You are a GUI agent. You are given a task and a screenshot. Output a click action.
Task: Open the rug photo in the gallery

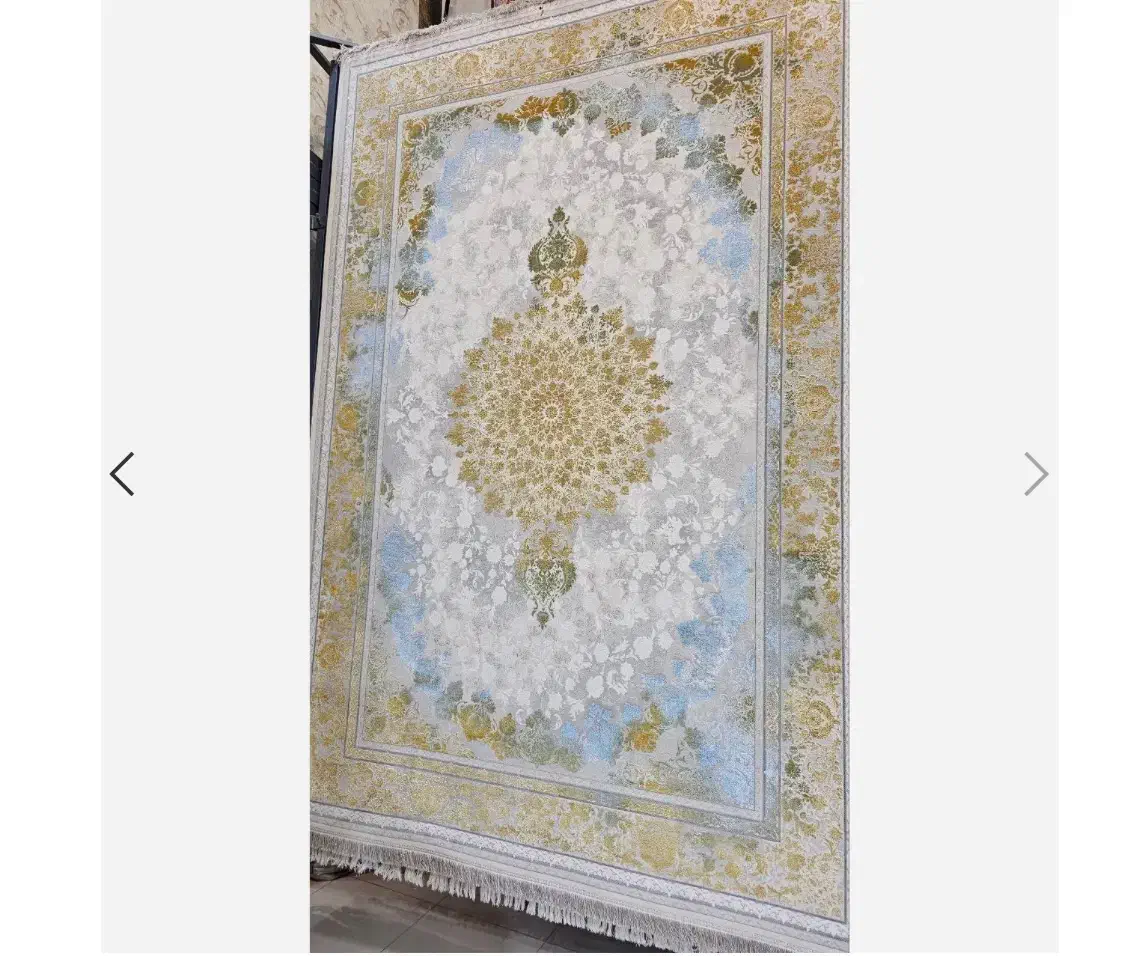[x=579, y=476]
